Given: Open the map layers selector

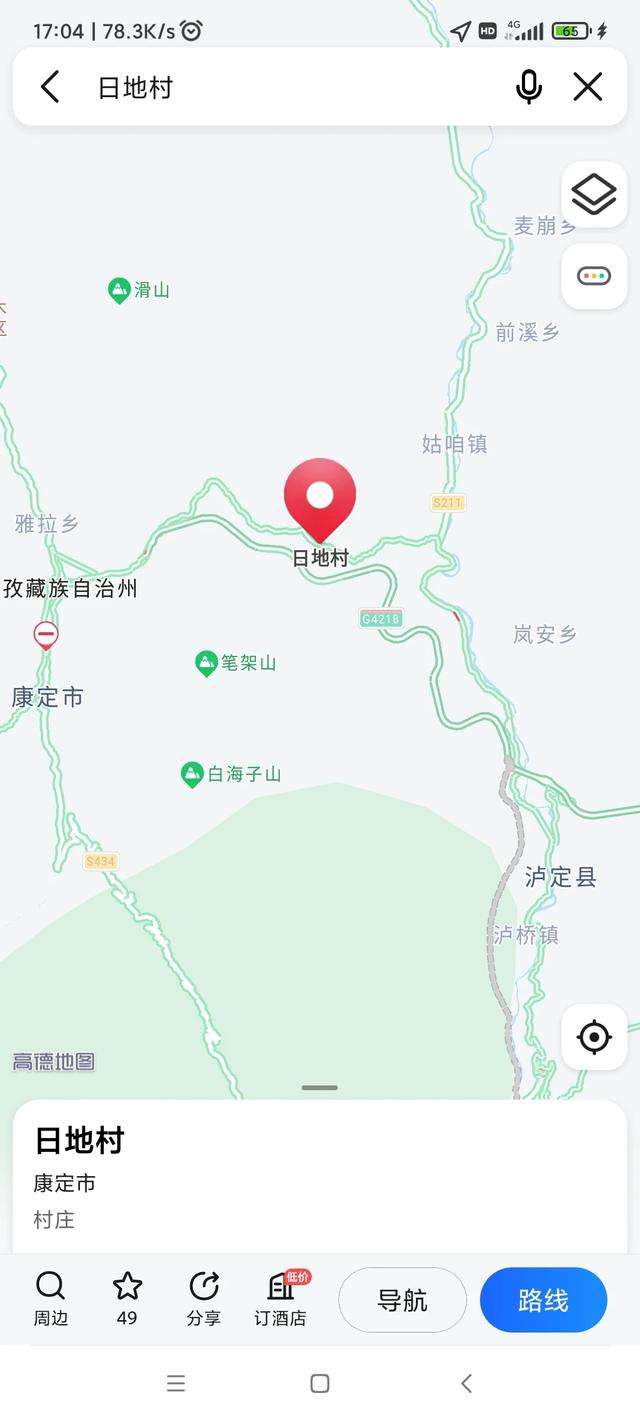Looking at the screenshot, I should pyautogui.click(x=594, y=194).
